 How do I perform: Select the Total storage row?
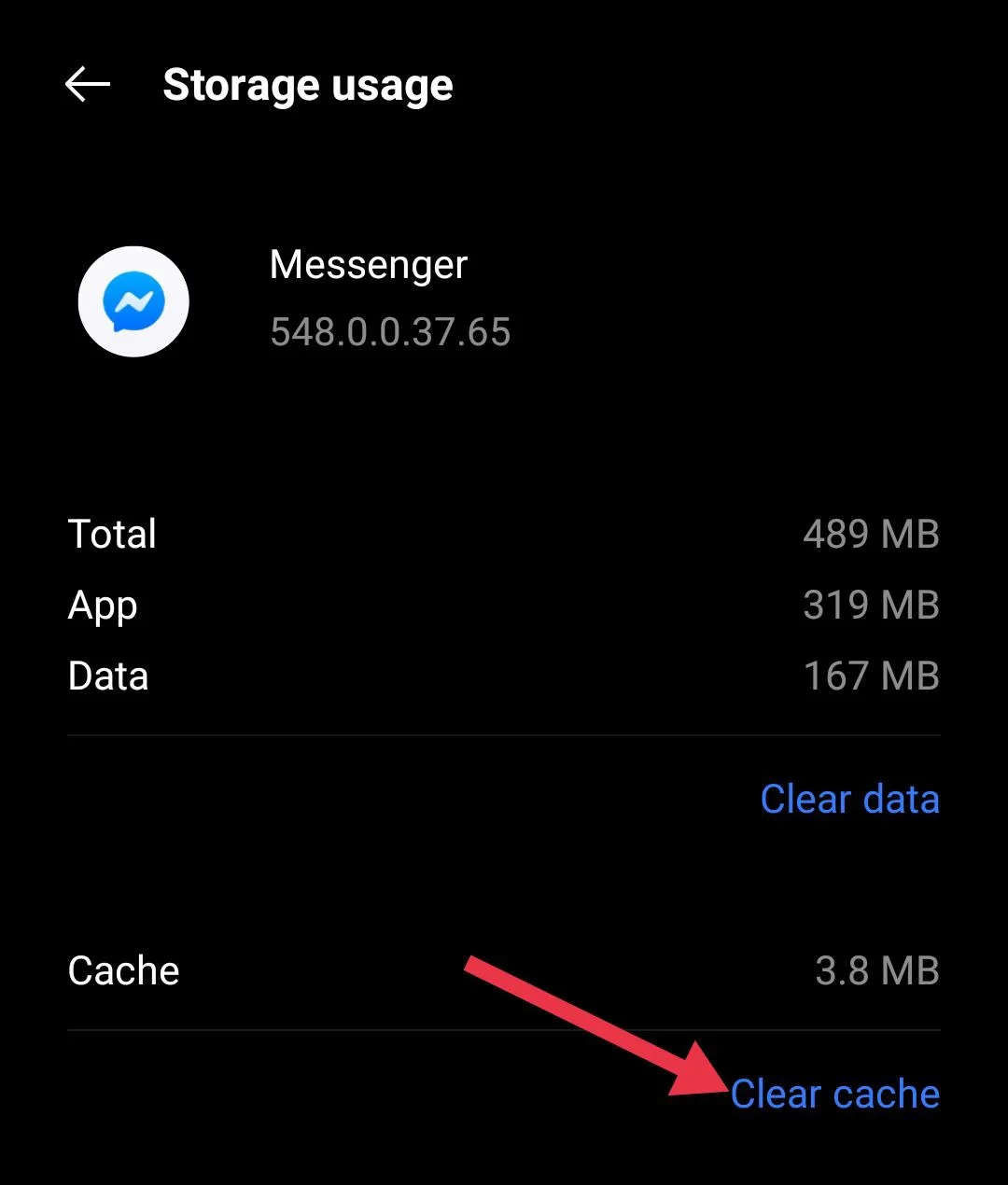pyautogui.click(x=112, y=534)
